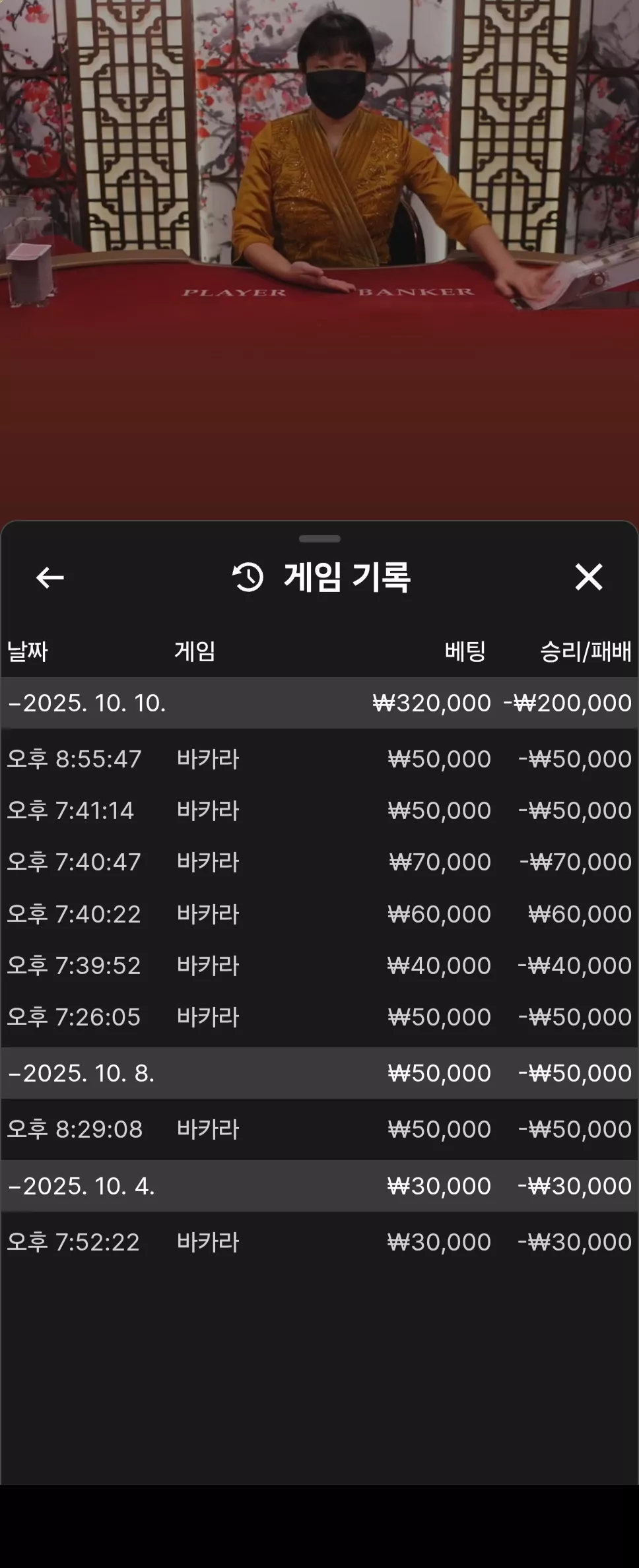
Task: Open the 오후 7:52:22 baccarat record
Action: click(319, 1242)
